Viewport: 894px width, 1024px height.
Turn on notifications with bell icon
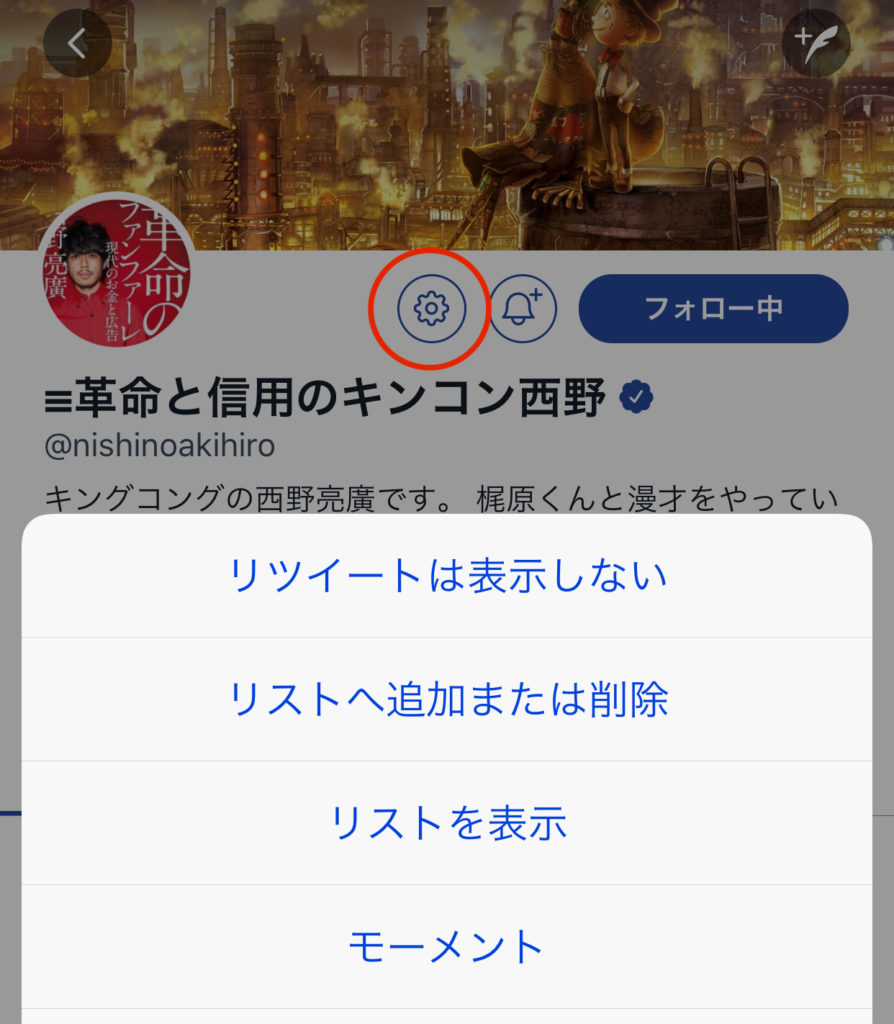[x=522, y=308]
